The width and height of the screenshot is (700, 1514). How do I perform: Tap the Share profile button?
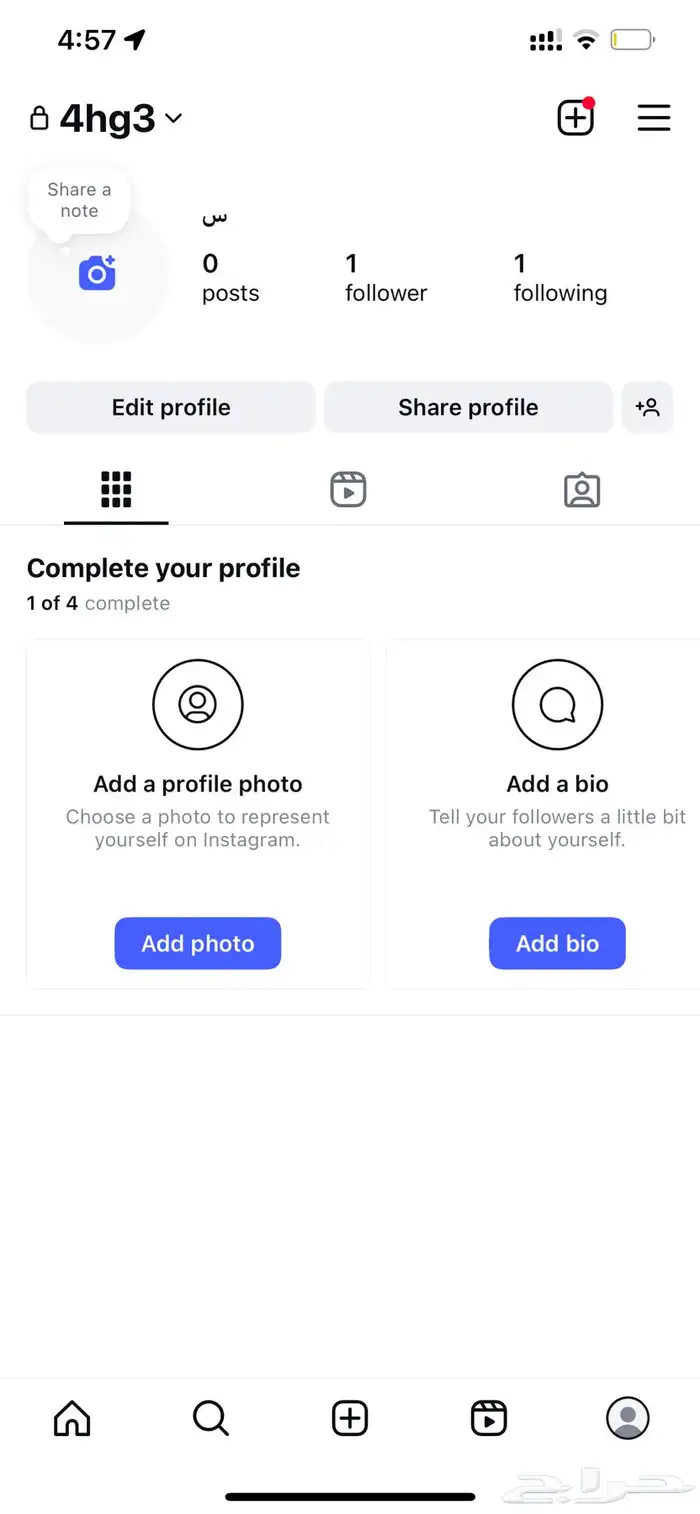(468, 407)
